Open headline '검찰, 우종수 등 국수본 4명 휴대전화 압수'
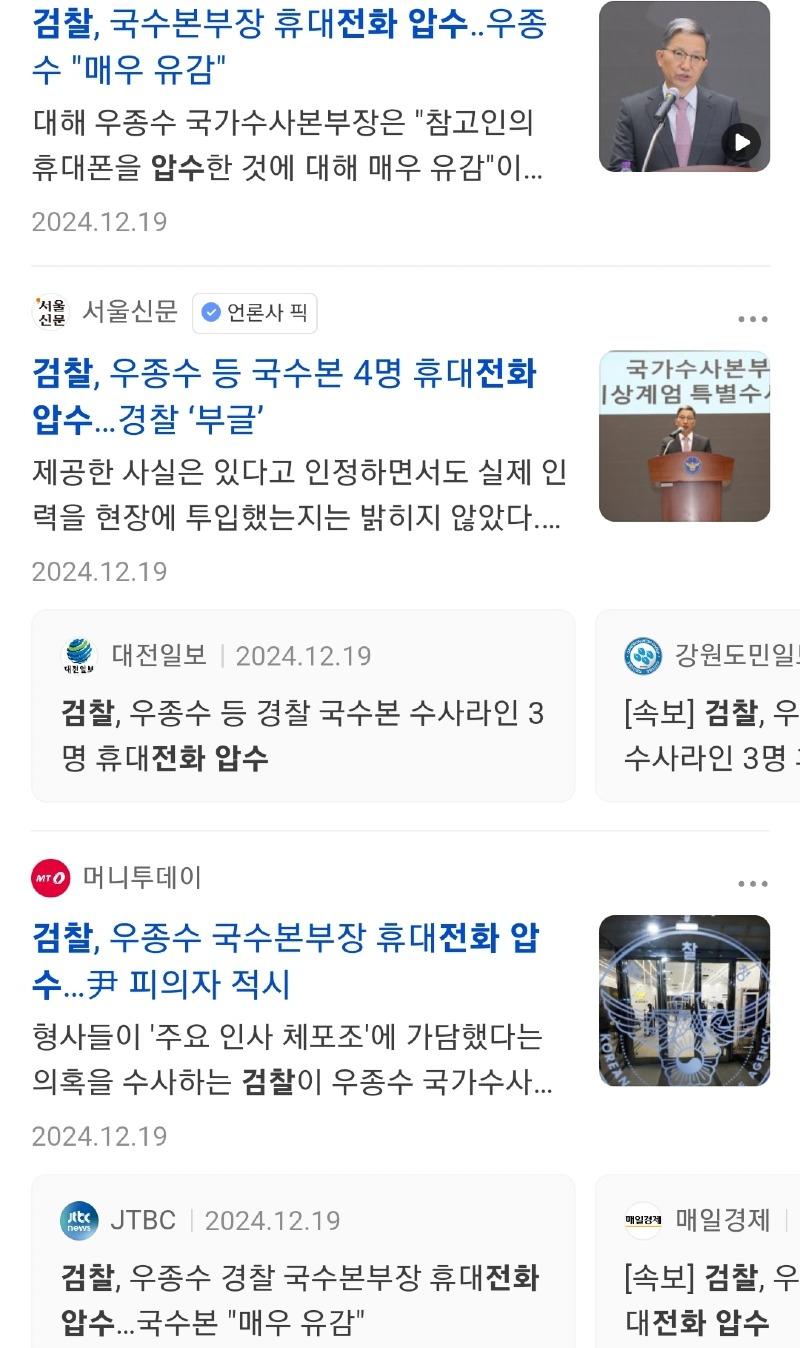The height and width of the screenshot is (1348, 800). coord(285,397)
